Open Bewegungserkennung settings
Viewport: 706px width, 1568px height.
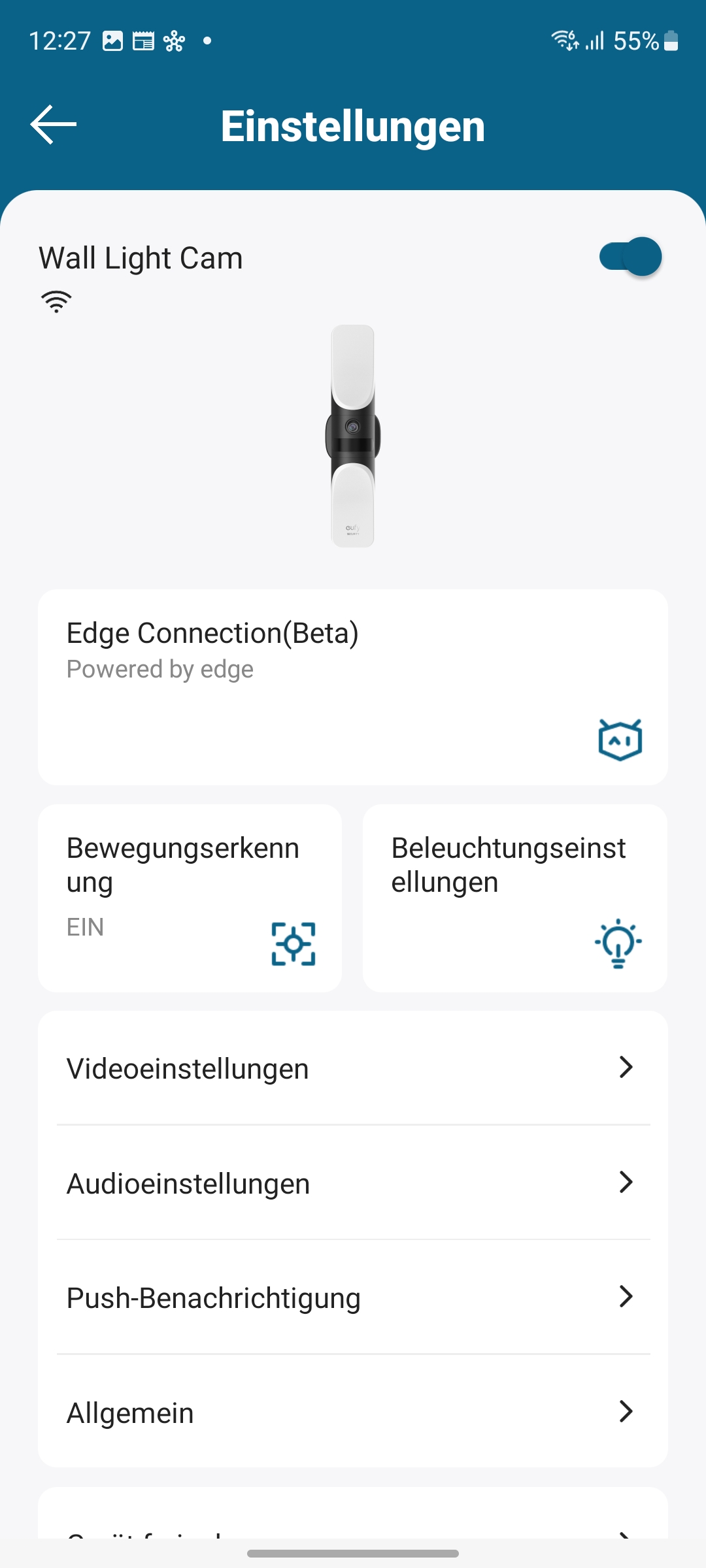[x=190, y=898]
